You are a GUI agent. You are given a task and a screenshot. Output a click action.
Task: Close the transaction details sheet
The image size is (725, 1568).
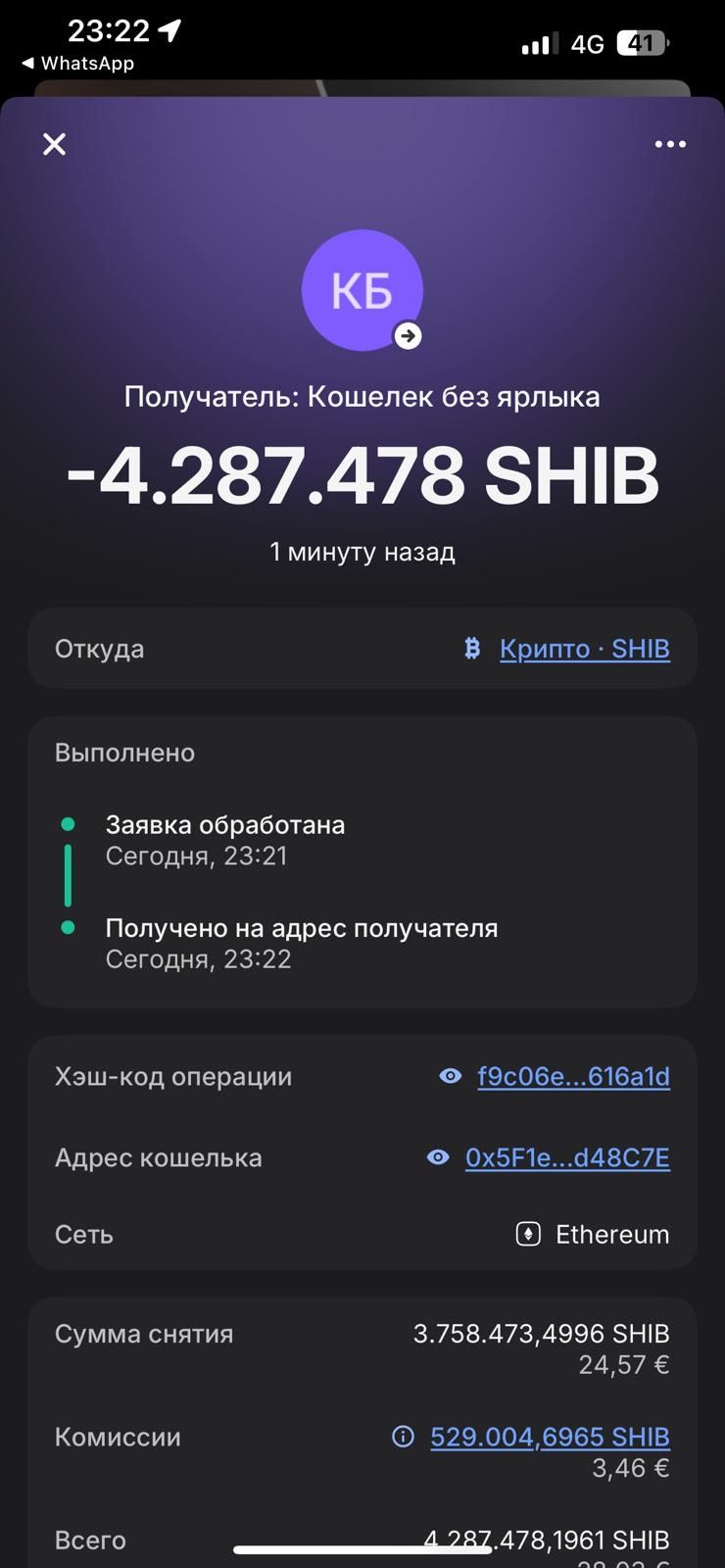55,144
